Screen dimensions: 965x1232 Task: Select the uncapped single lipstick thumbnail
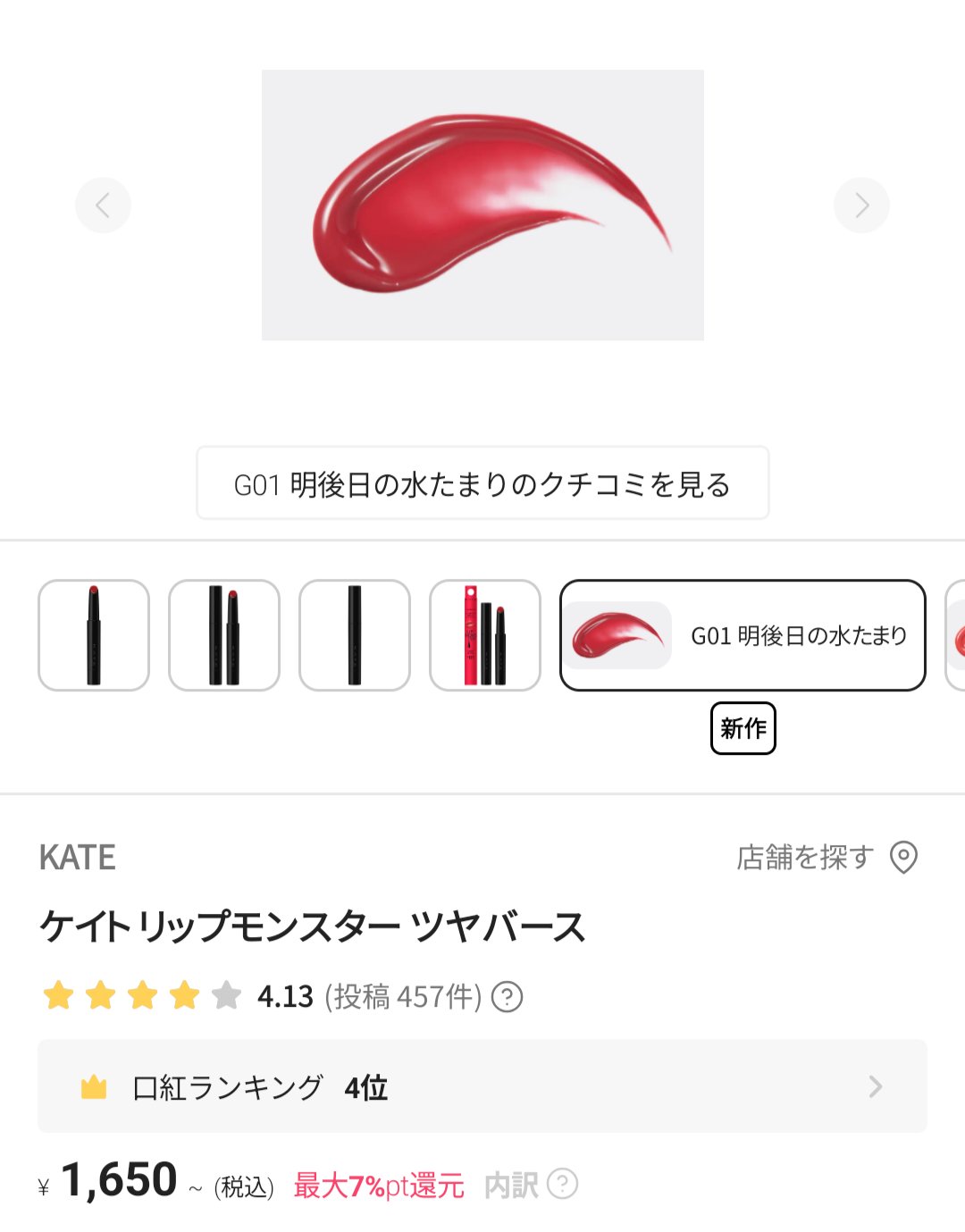(x=94, y=635)
